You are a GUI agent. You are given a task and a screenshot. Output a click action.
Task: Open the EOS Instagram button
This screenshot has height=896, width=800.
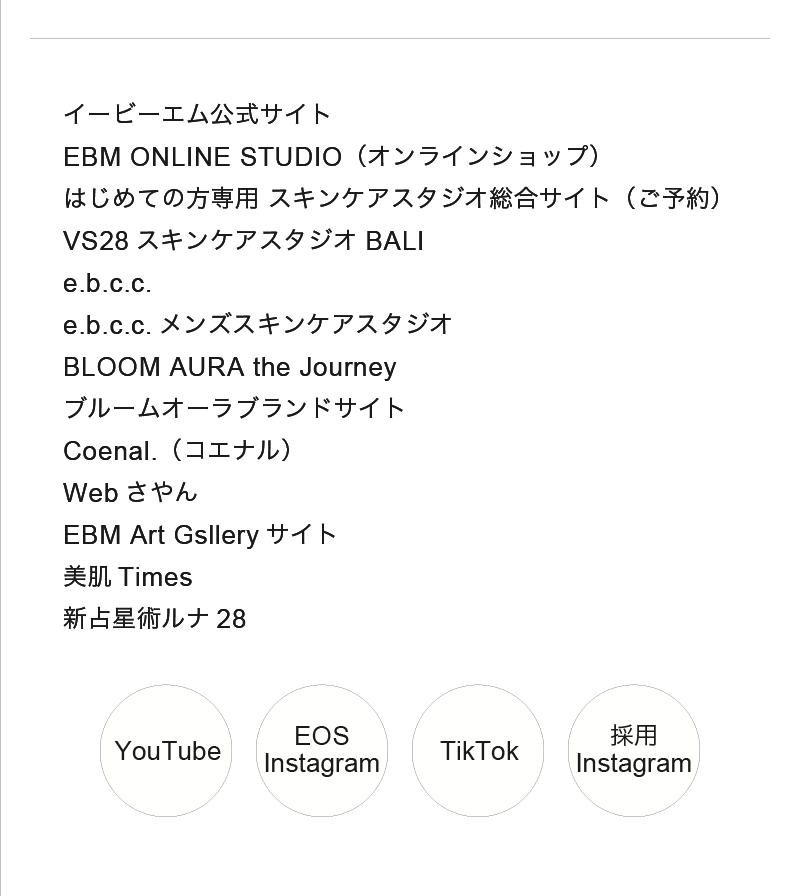[322, 751]
